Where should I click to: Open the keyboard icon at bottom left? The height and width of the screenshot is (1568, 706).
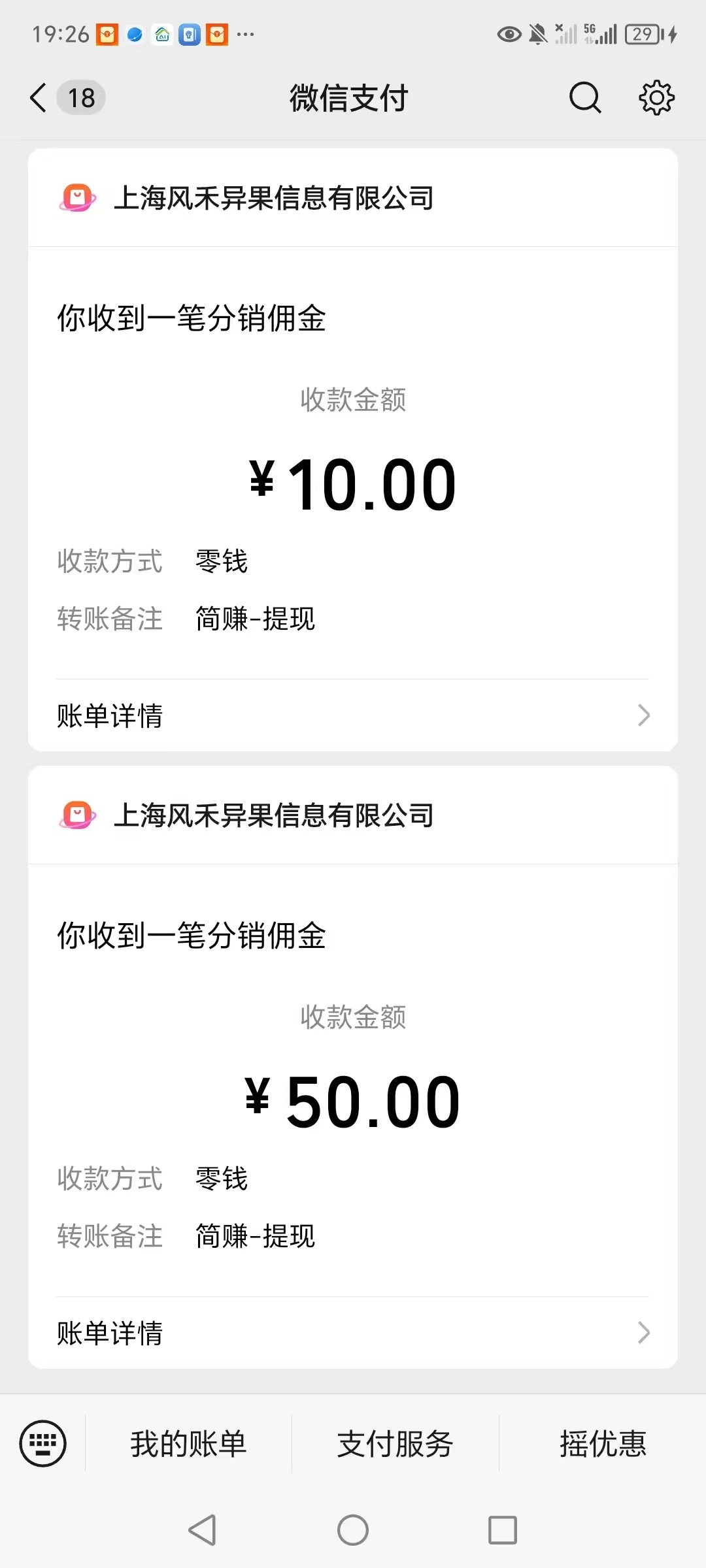(43, 1445)
